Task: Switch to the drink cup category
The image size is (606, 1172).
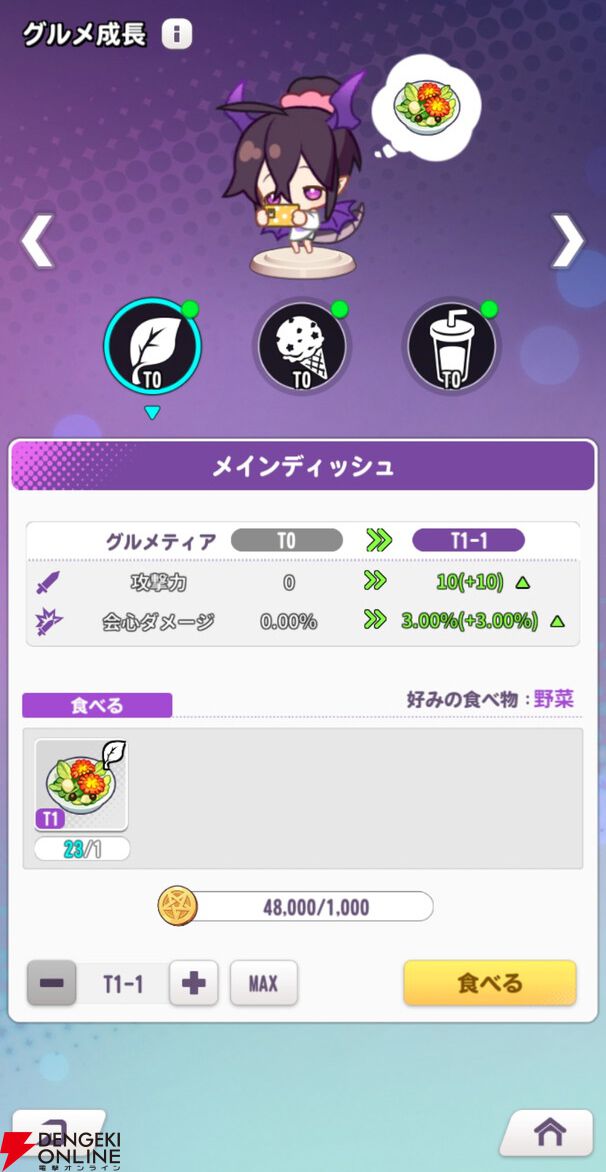Action: (452, 346)
